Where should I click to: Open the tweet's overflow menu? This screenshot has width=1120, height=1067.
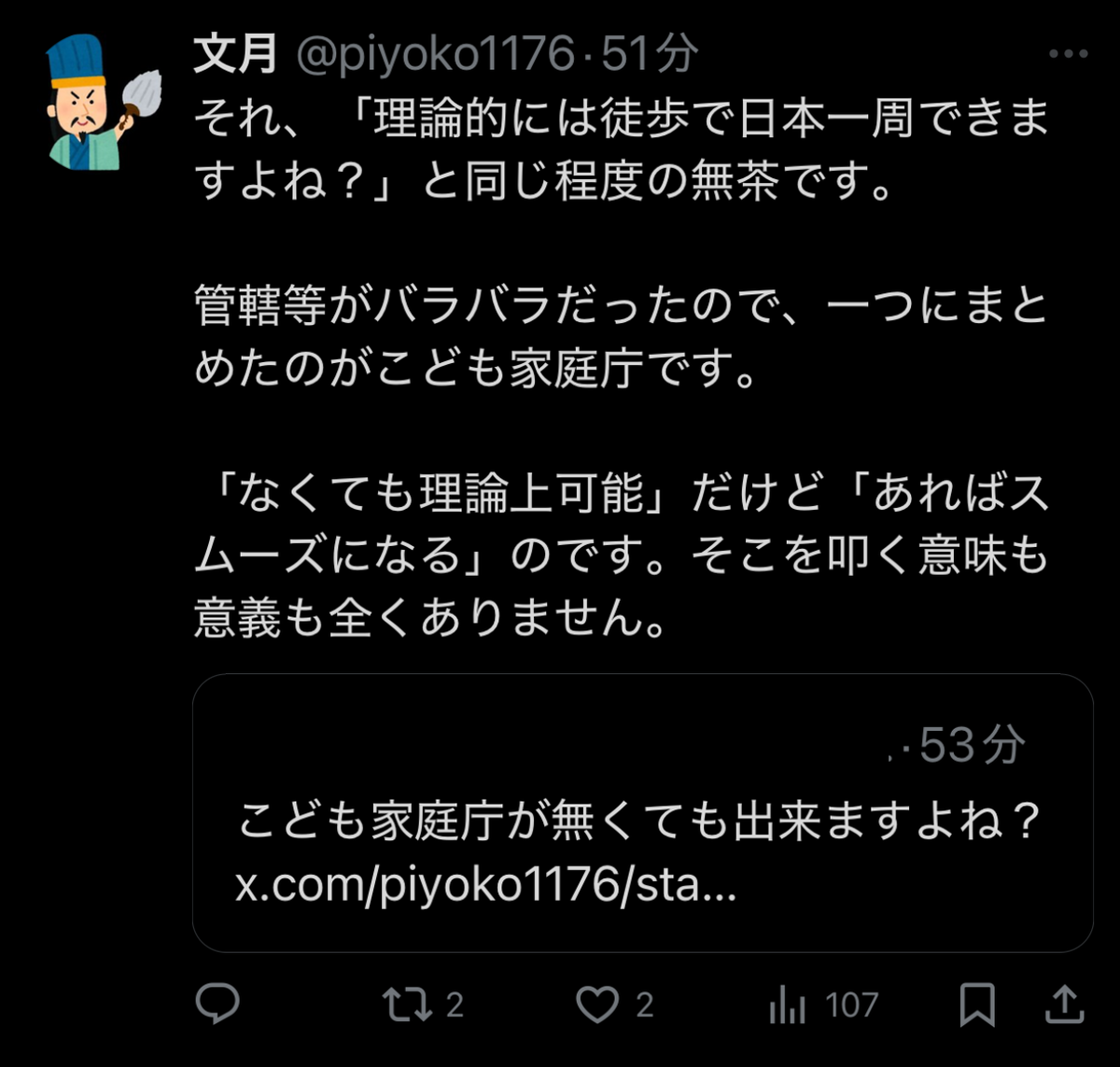pos(1068,54)
